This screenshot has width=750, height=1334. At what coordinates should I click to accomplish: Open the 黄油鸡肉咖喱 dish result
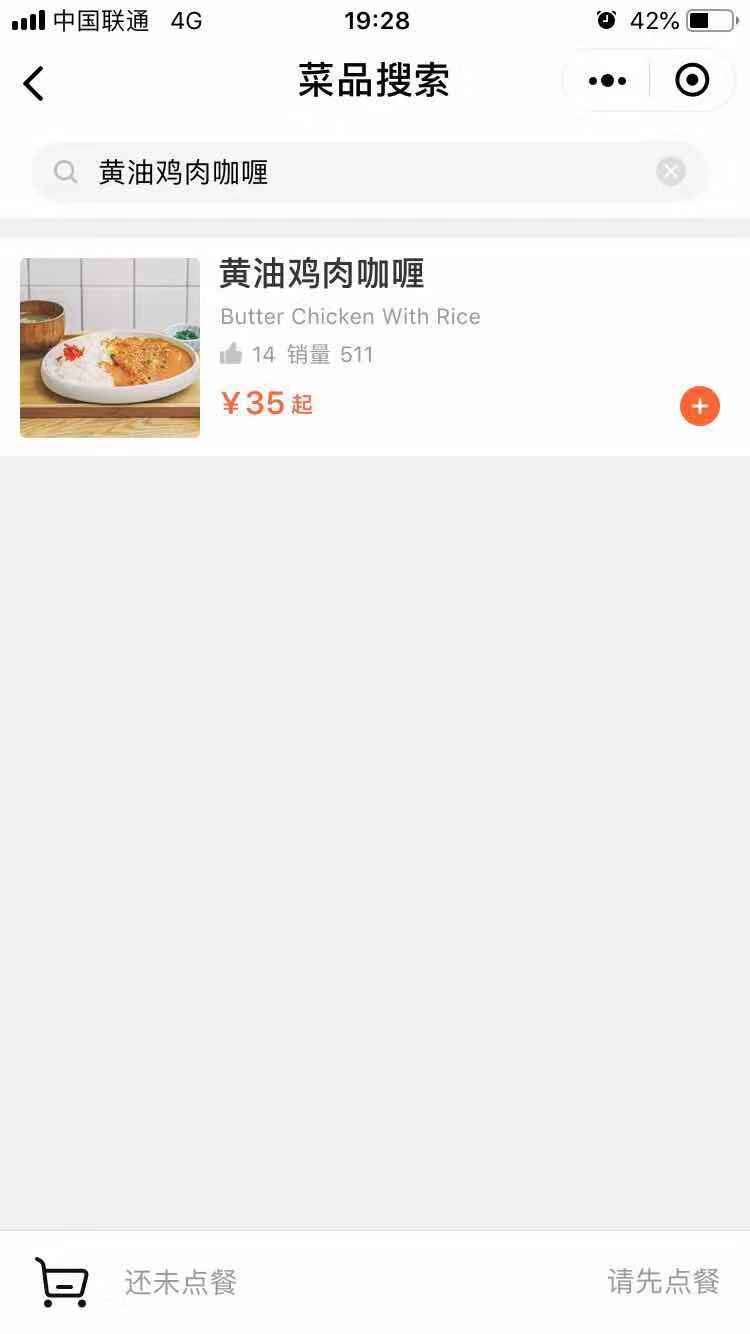(x=322, y=274)
